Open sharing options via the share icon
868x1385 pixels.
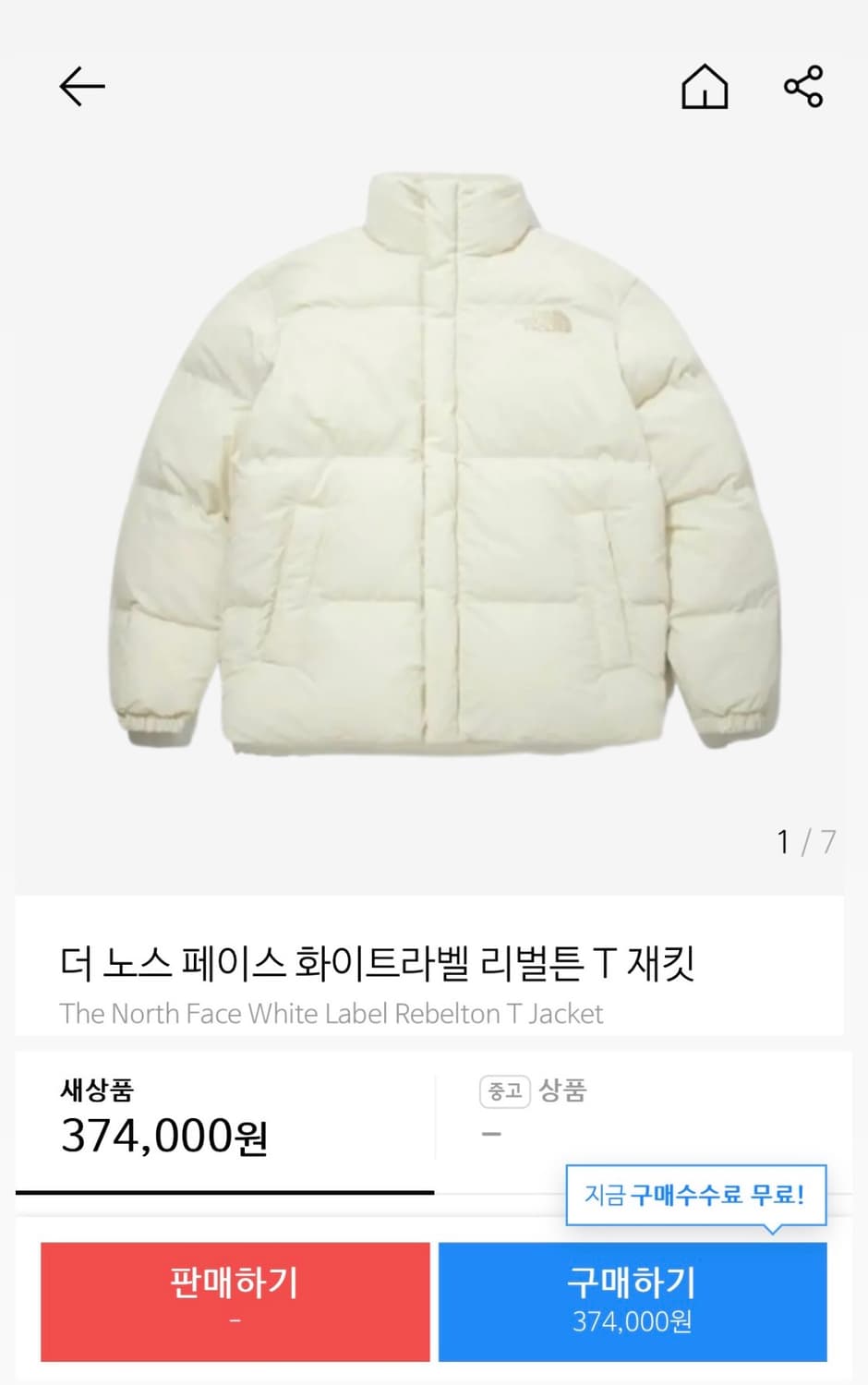click(802, 83)
